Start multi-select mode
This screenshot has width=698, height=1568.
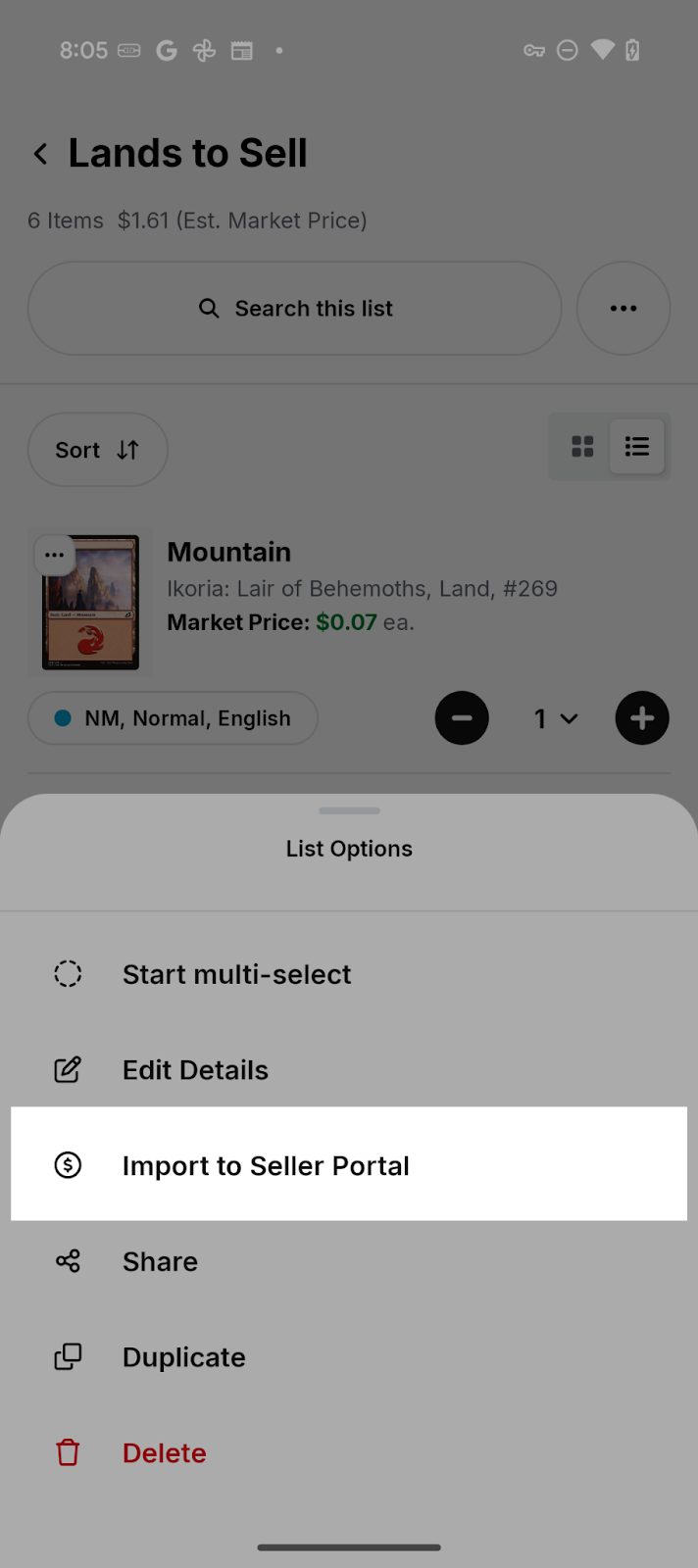point(235,974)
